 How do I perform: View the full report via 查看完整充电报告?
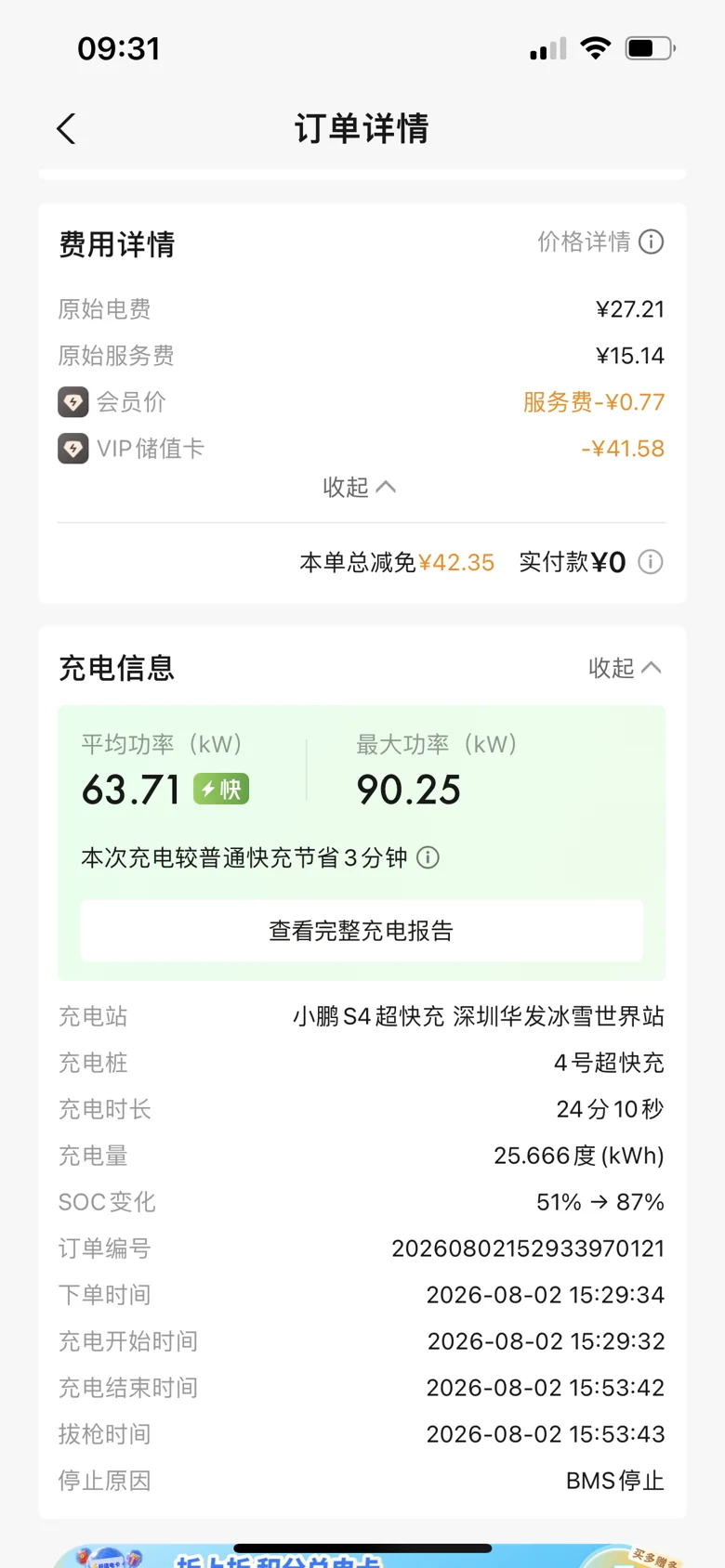click(362, 931)
